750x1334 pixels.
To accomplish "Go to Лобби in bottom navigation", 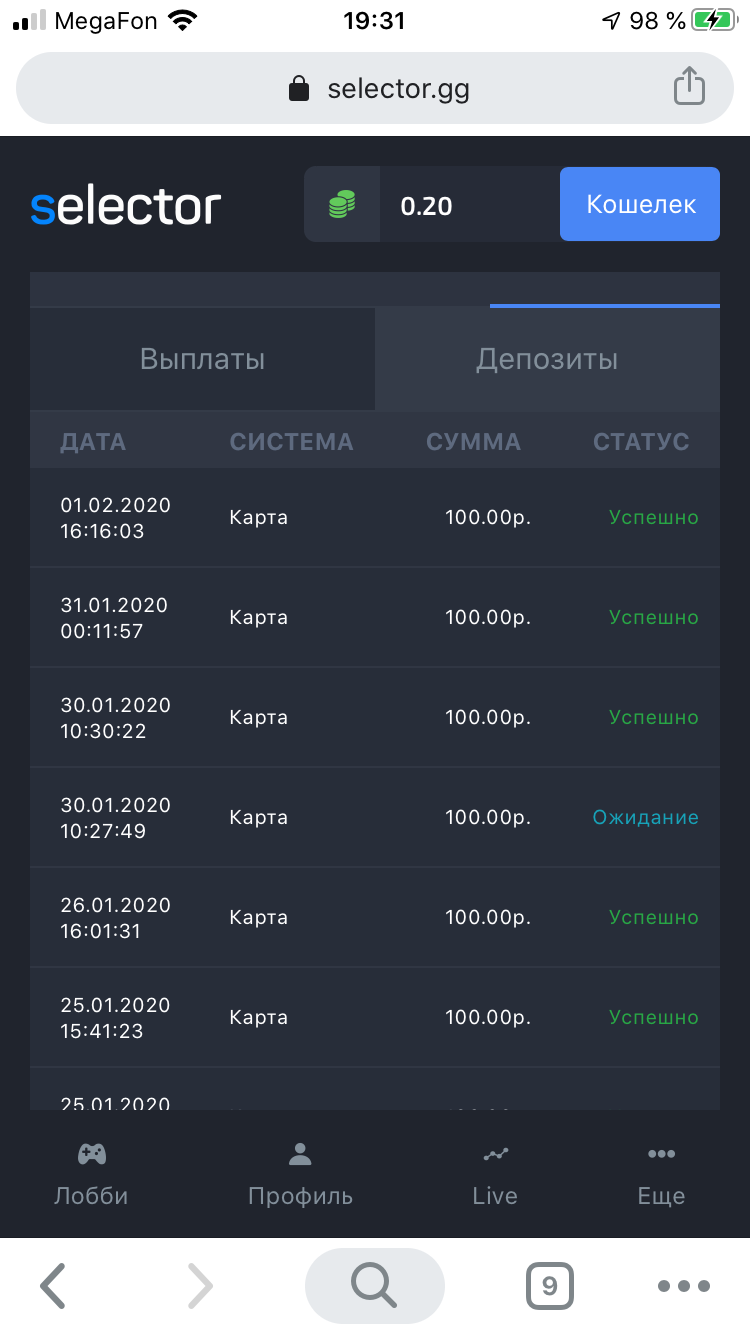I will 92,1175.
